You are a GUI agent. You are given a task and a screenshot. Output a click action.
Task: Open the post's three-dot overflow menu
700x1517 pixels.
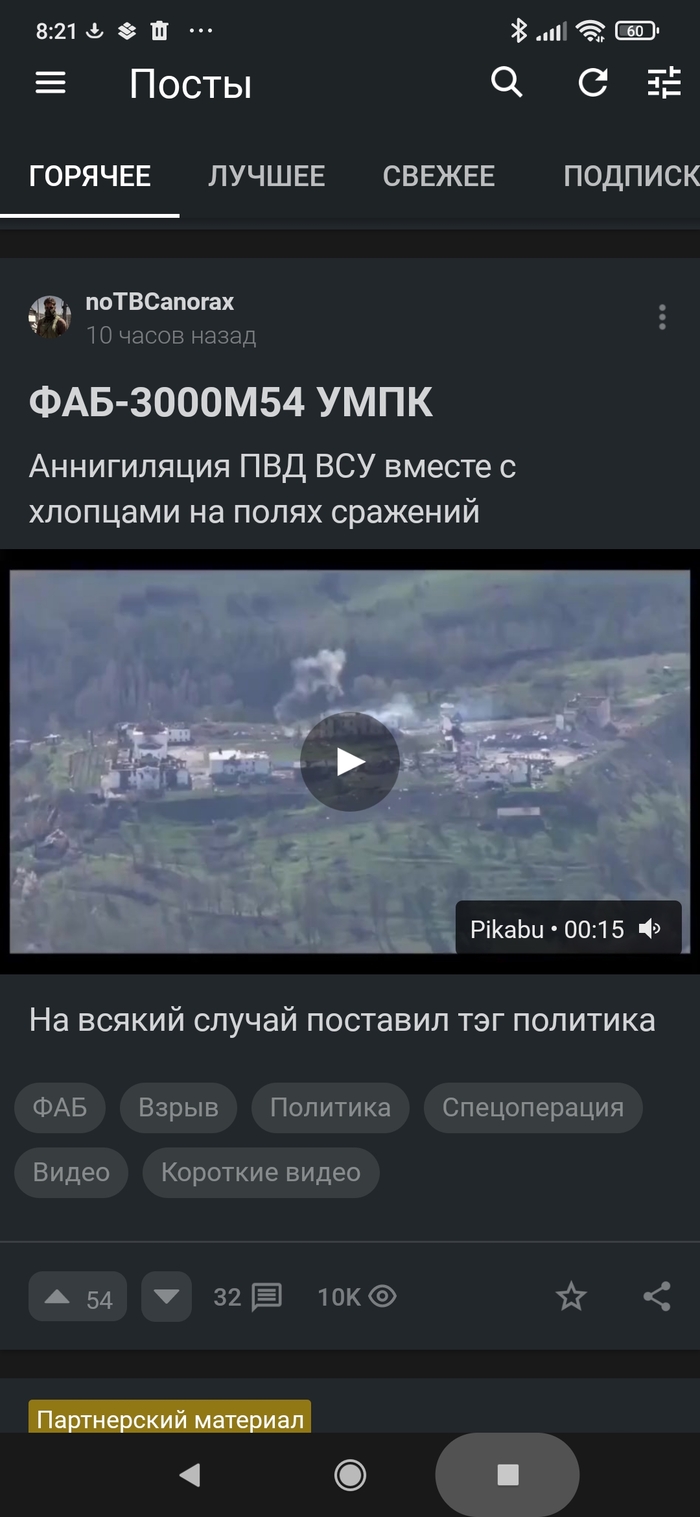[x=661, y=318]
